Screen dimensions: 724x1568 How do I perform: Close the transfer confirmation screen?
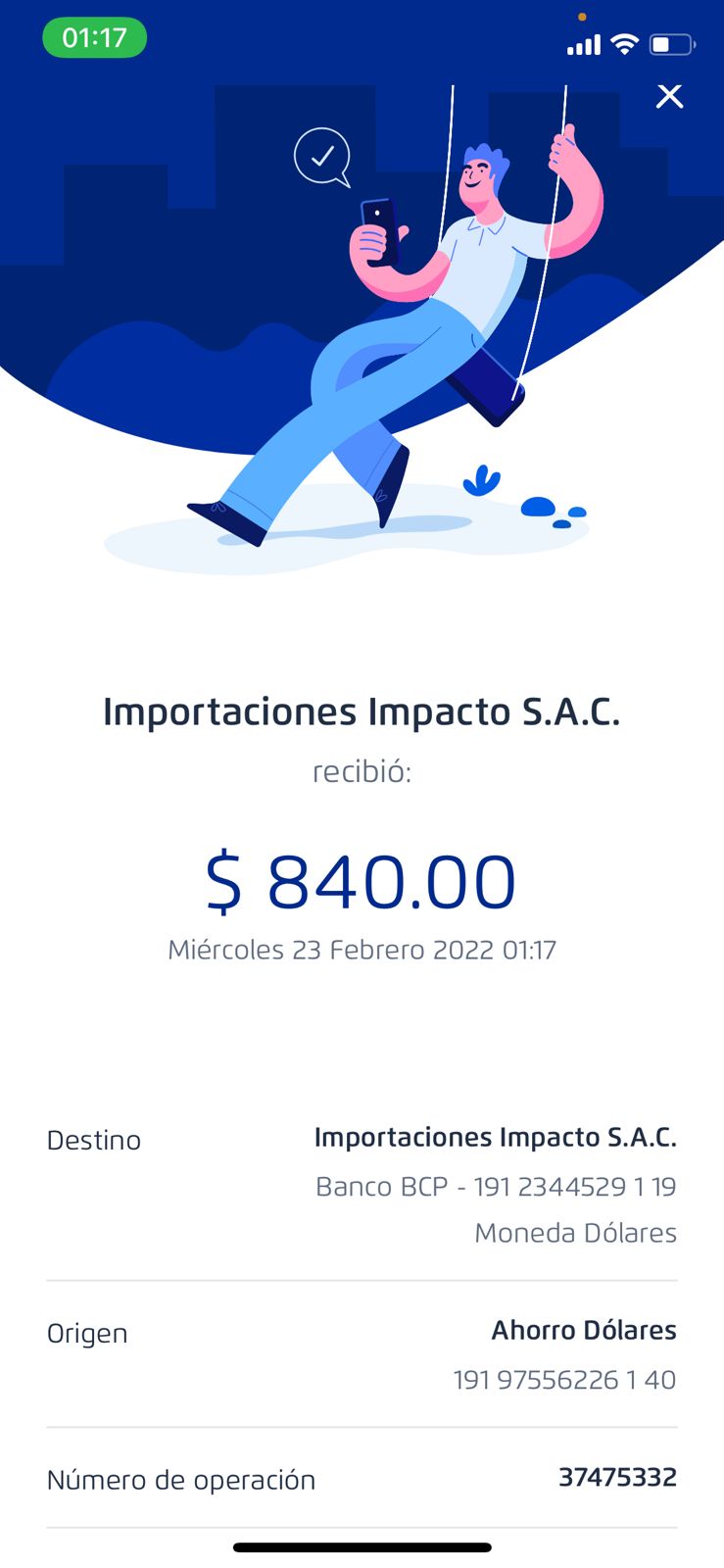point(669,96)
